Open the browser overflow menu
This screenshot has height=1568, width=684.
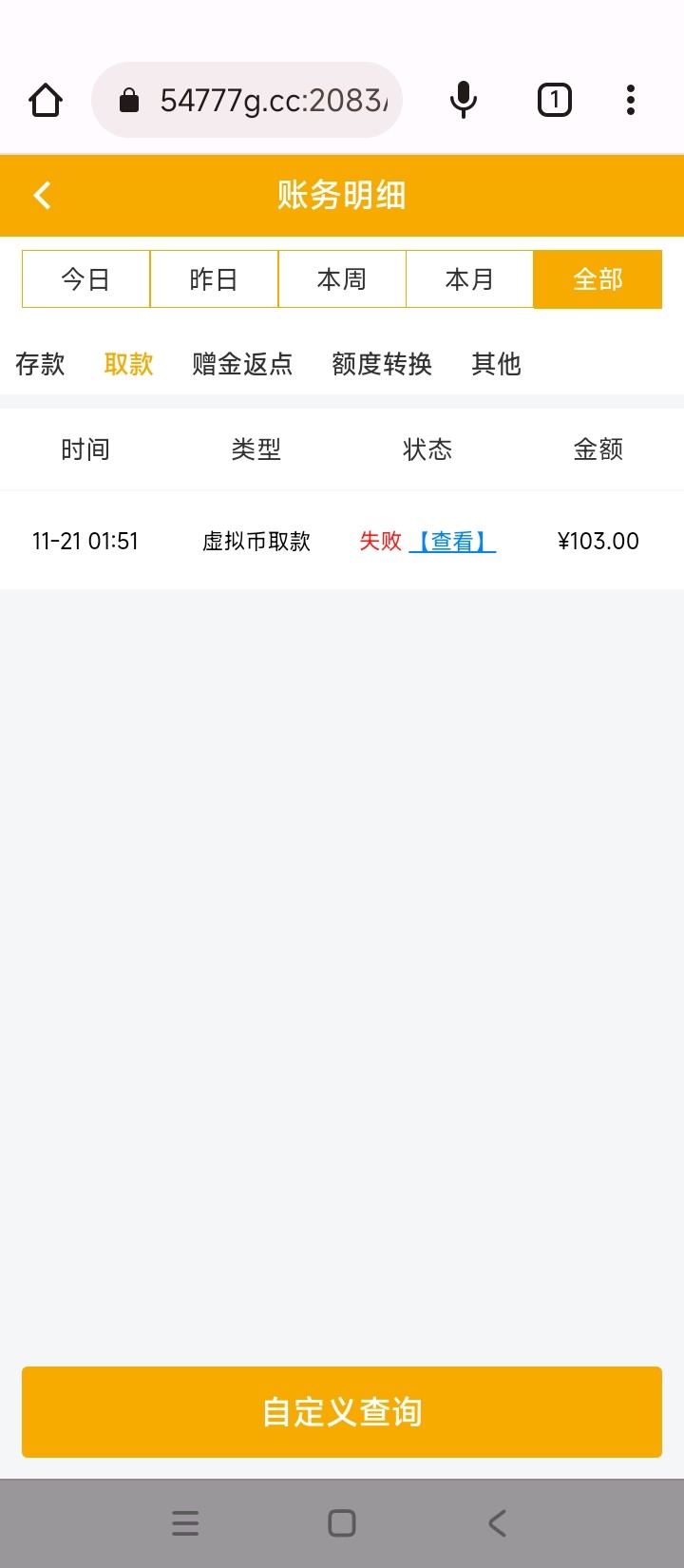click(x=631, y=100)
